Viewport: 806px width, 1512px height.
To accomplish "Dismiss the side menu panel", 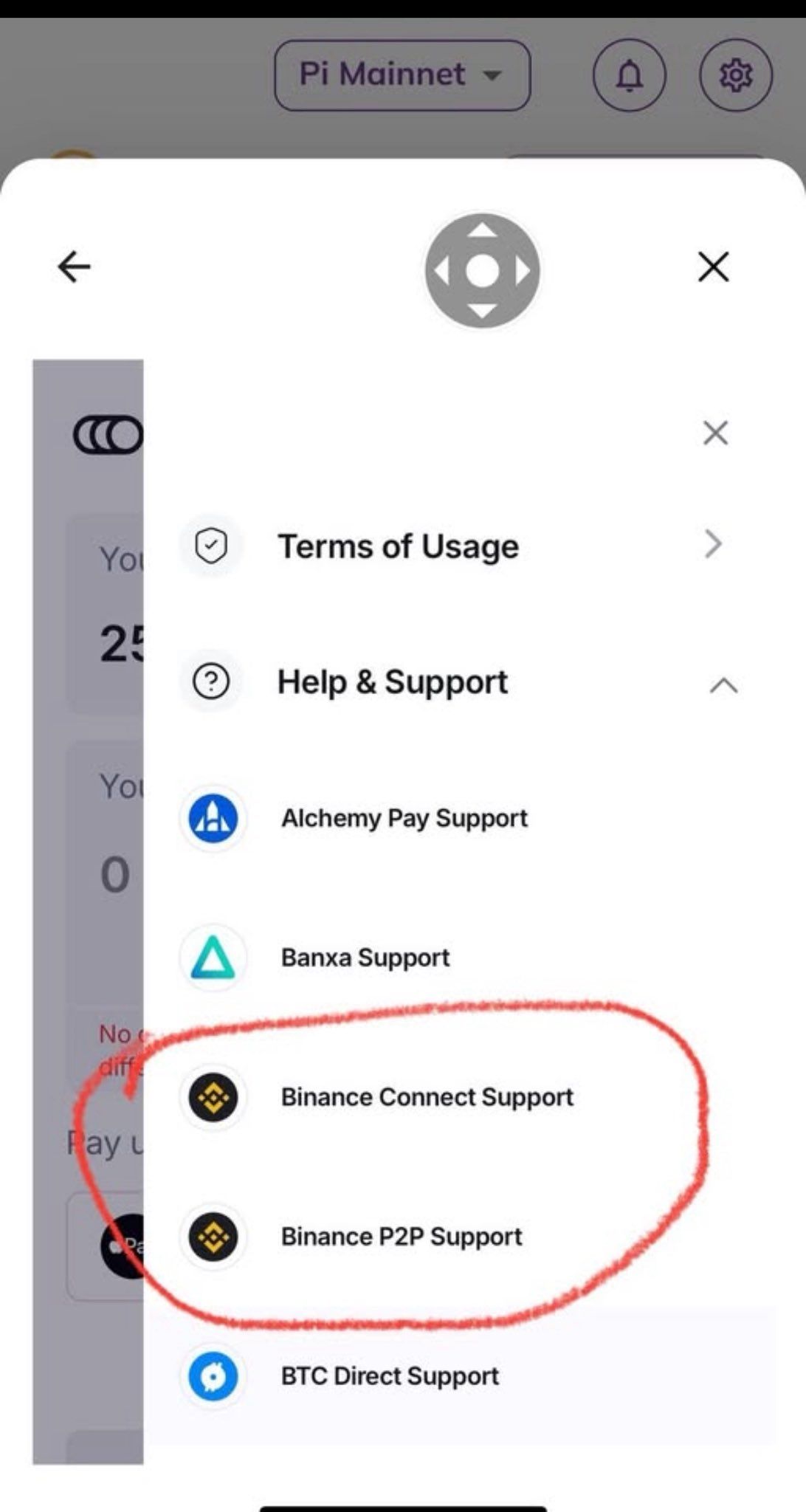I will tap(715, 433).
